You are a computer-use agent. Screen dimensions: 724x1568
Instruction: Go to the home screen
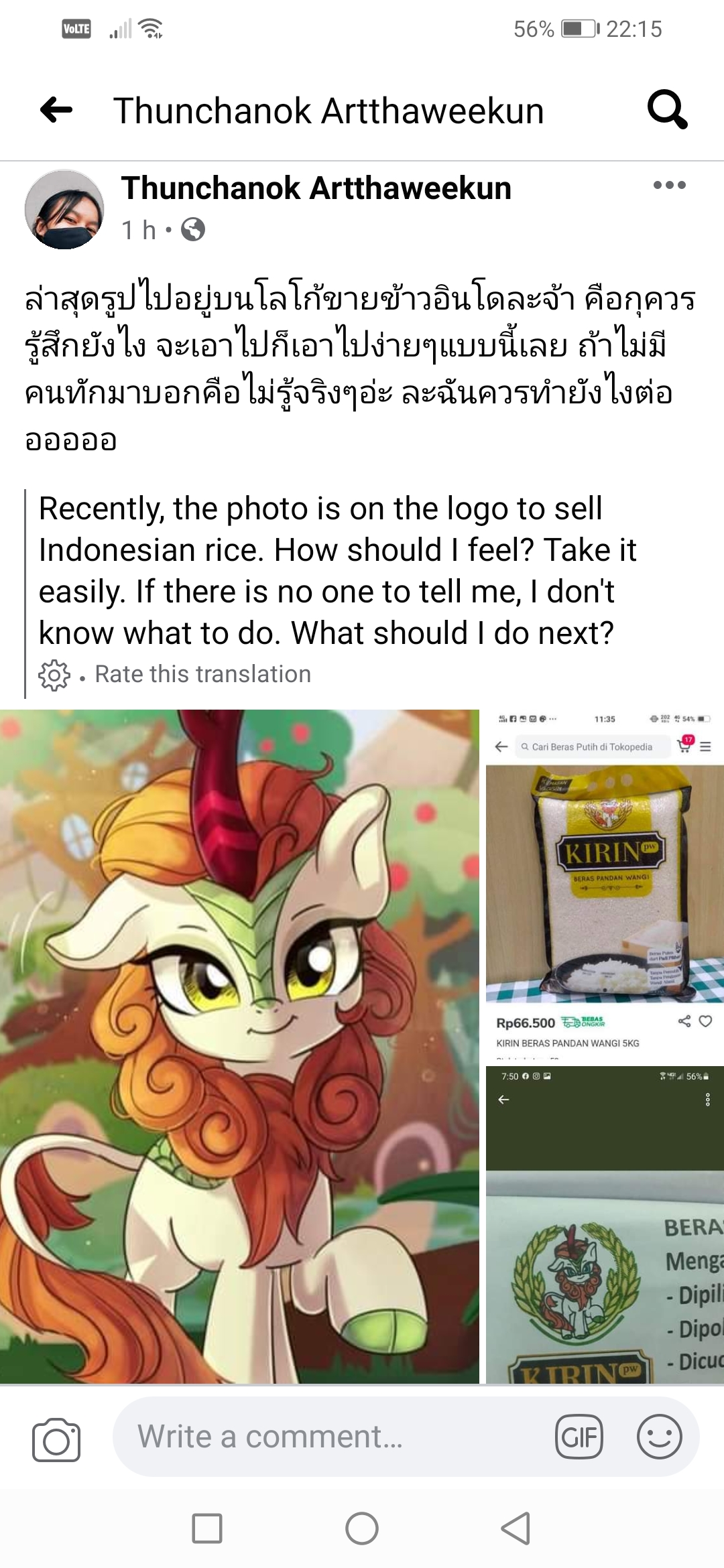tap(362, 1529)
